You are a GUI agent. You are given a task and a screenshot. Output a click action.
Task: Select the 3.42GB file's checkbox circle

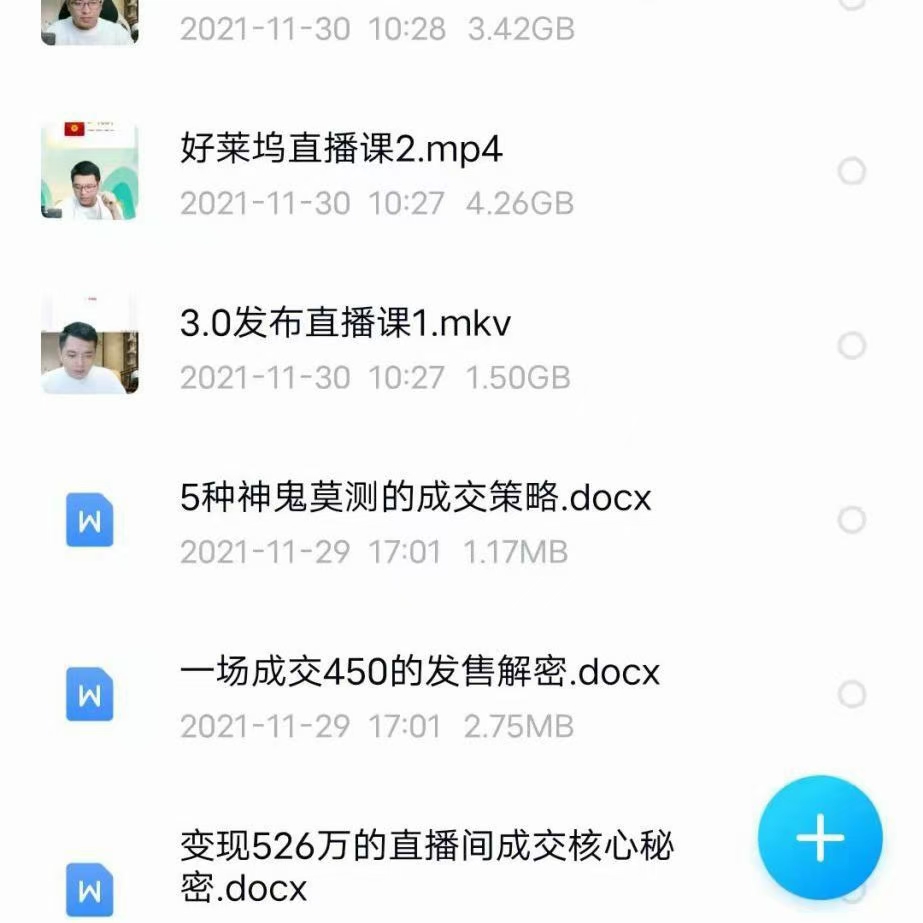point(851,3)
